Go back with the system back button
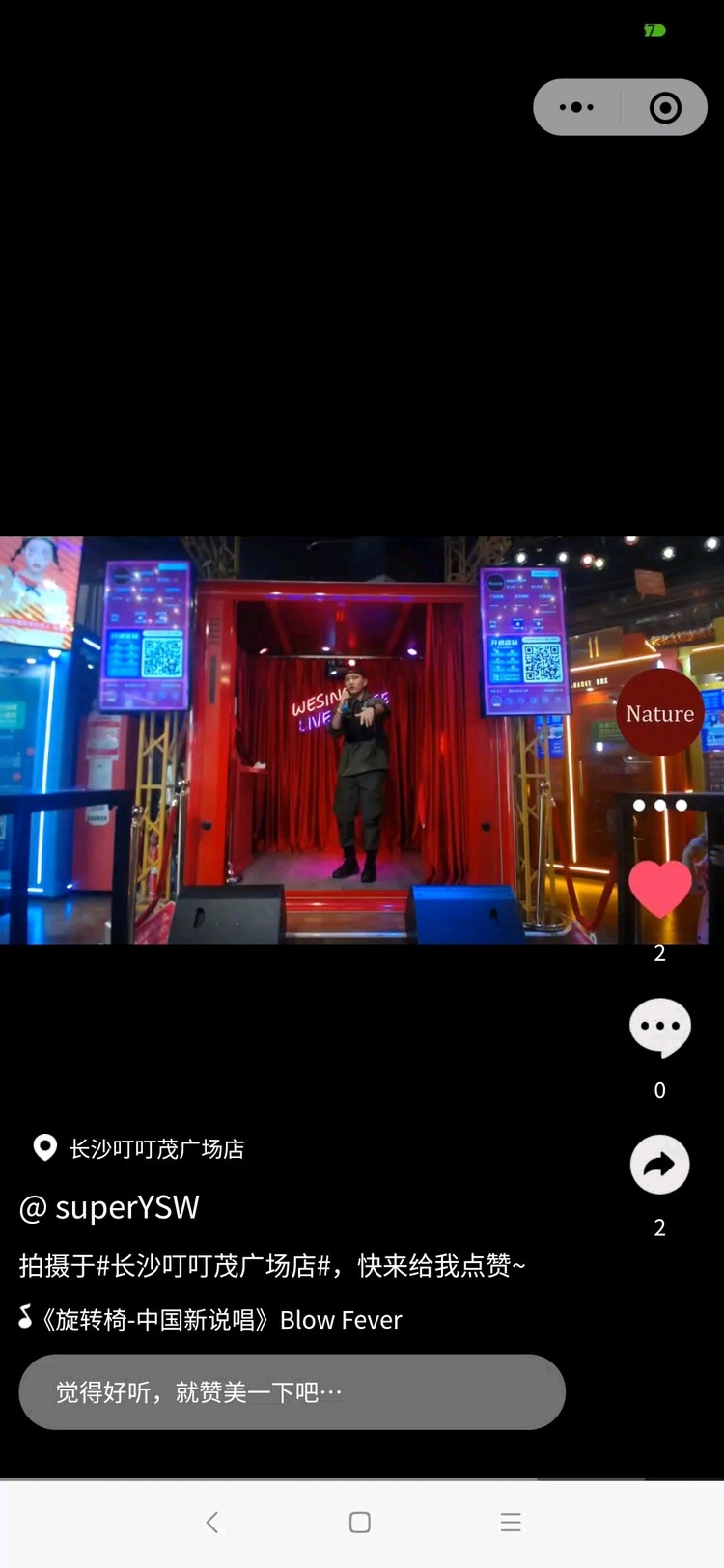The width and height of the screenshot is (724, 1568). tap(212, 1523)
